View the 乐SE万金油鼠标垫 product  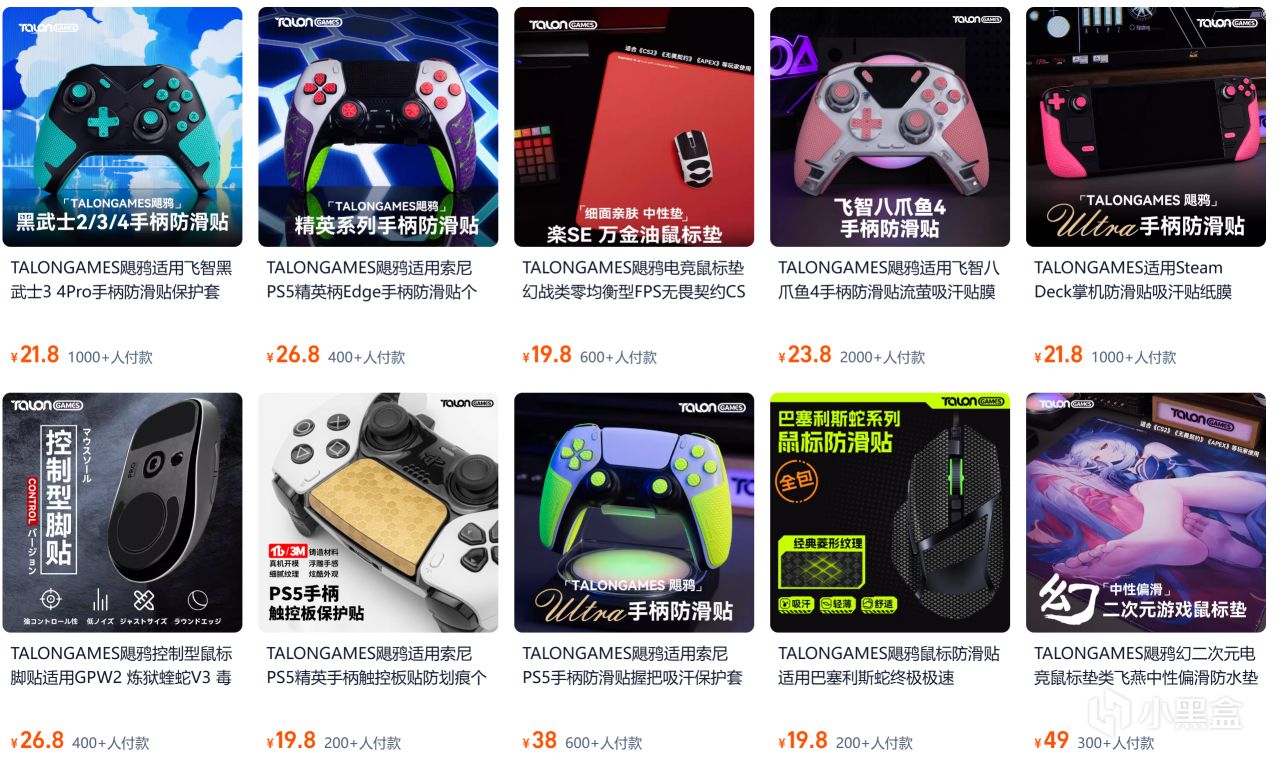pos(634,127)
